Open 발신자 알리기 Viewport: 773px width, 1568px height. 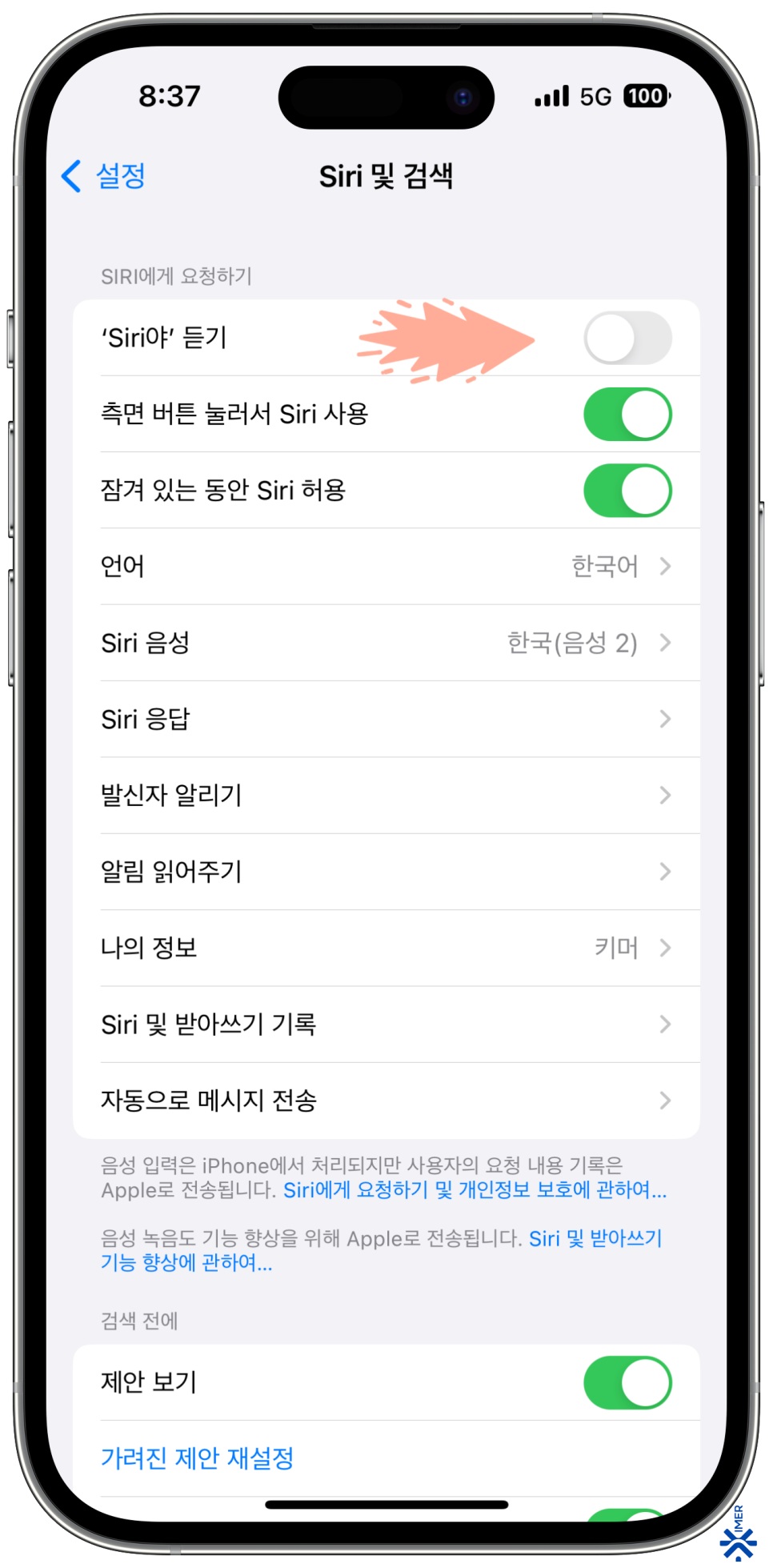[x=386, y=796]
